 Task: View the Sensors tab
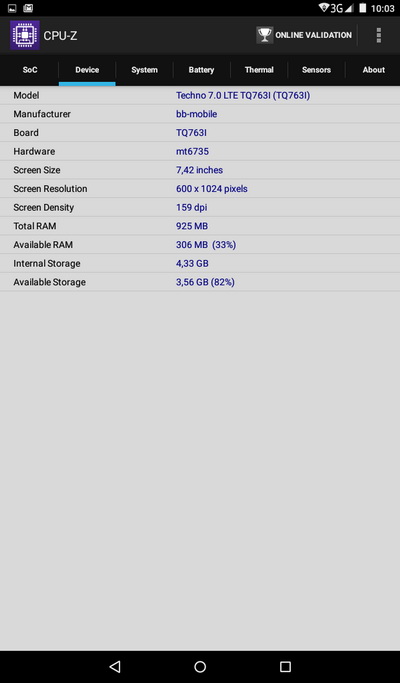tap(316, 70)
